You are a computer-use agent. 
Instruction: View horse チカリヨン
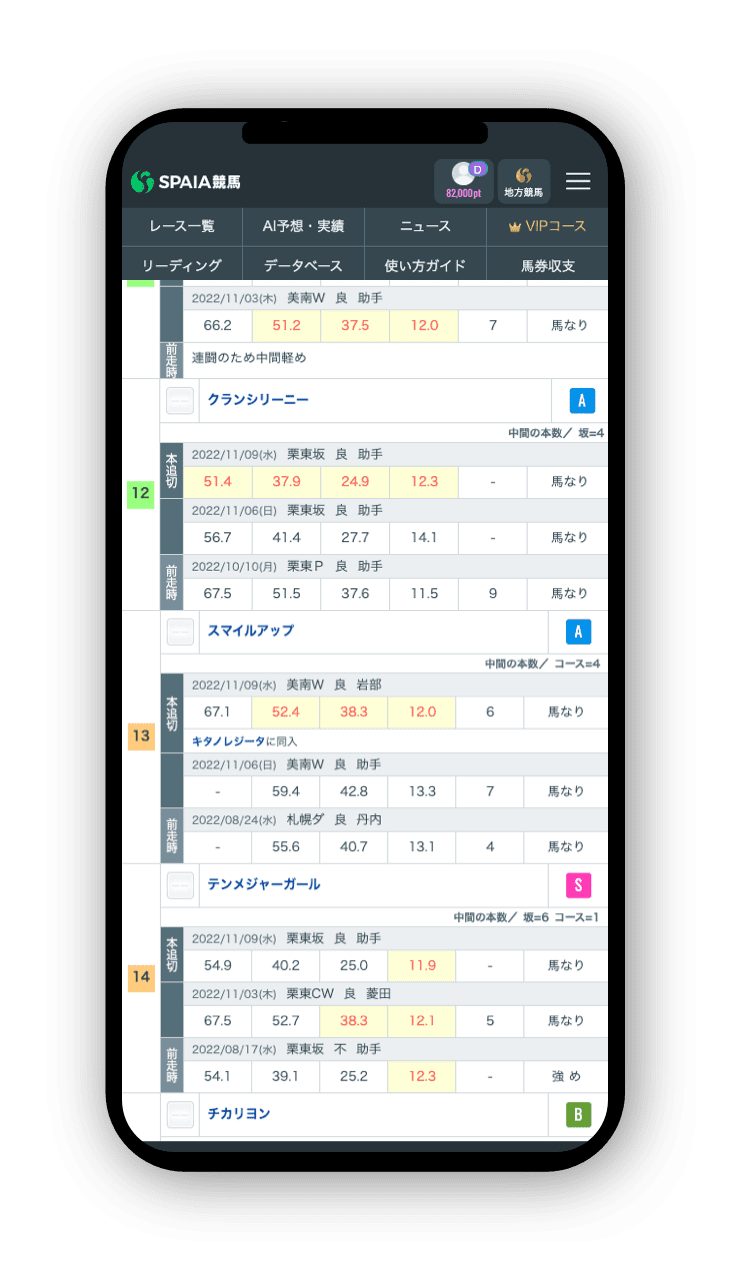point(239,1113)
